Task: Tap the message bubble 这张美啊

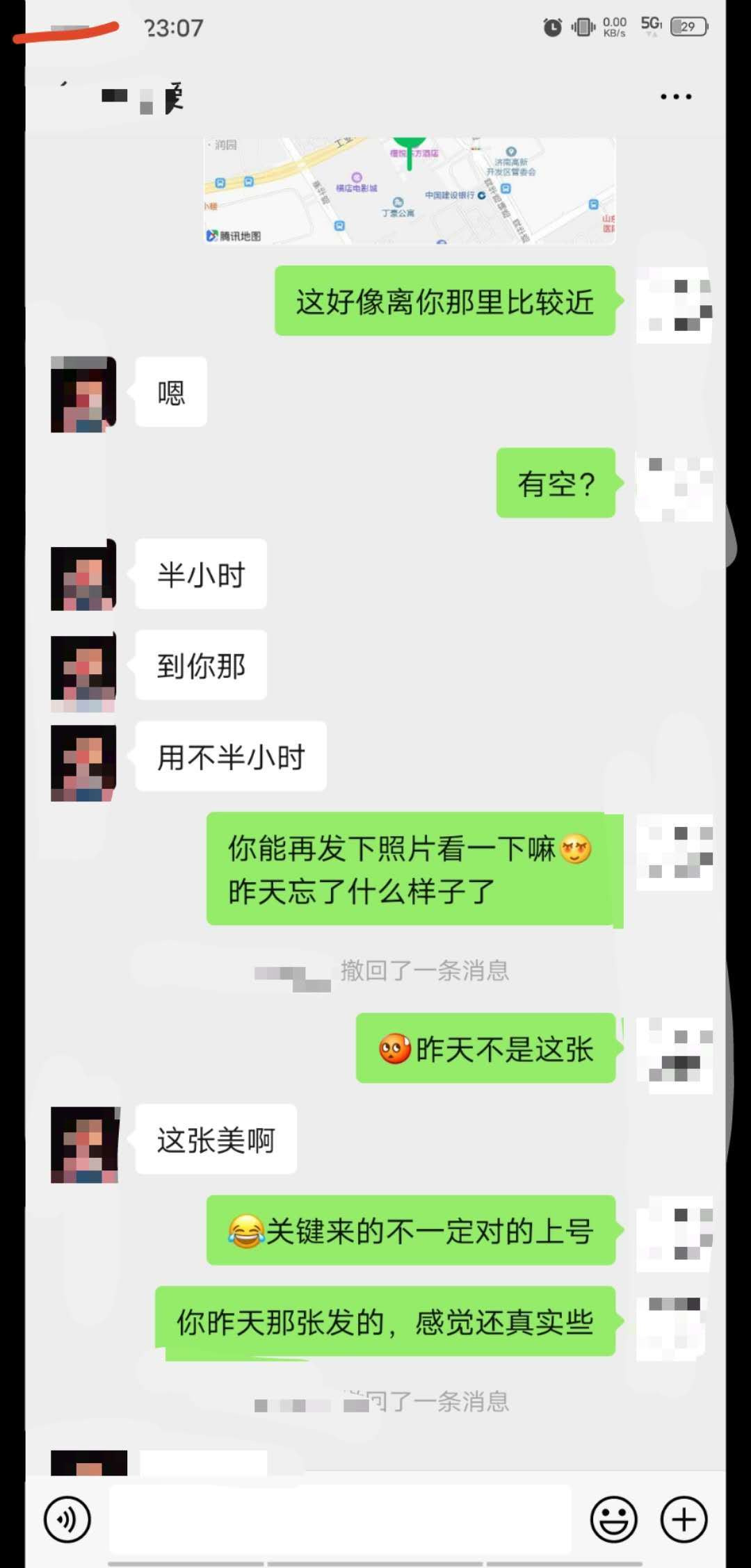Action: pyautogui.click(x=216, y=1138)
